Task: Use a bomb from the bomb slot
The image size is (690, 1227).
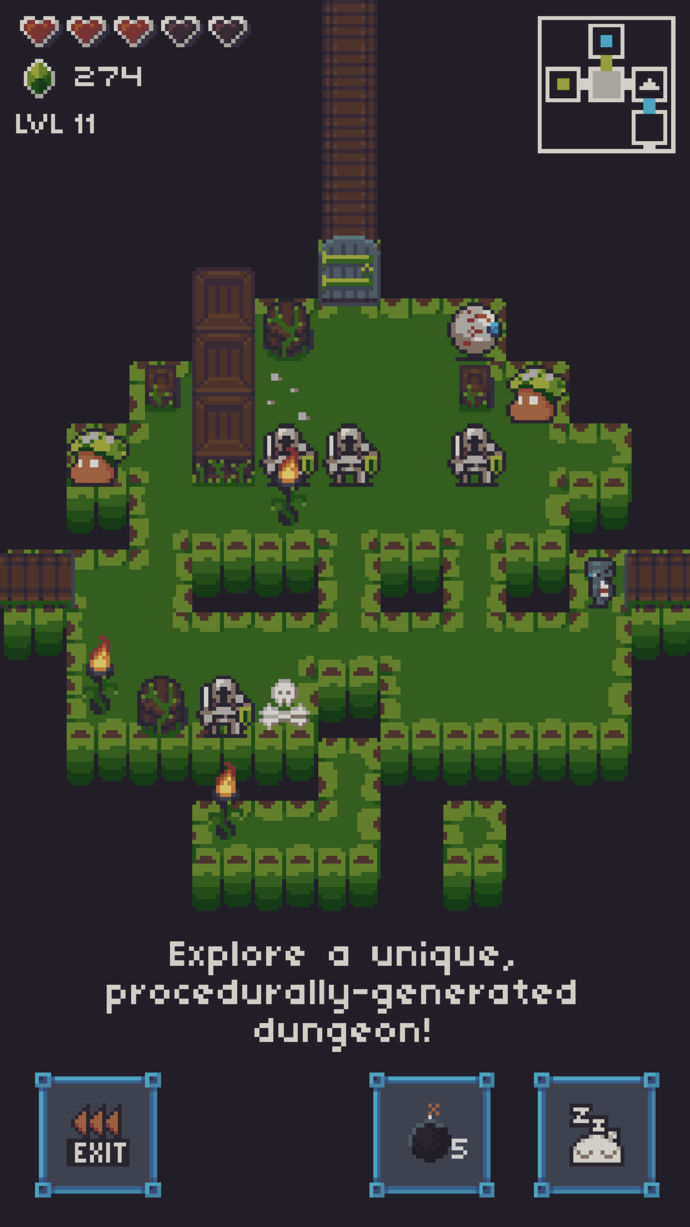Action: tap(432, 1135)
